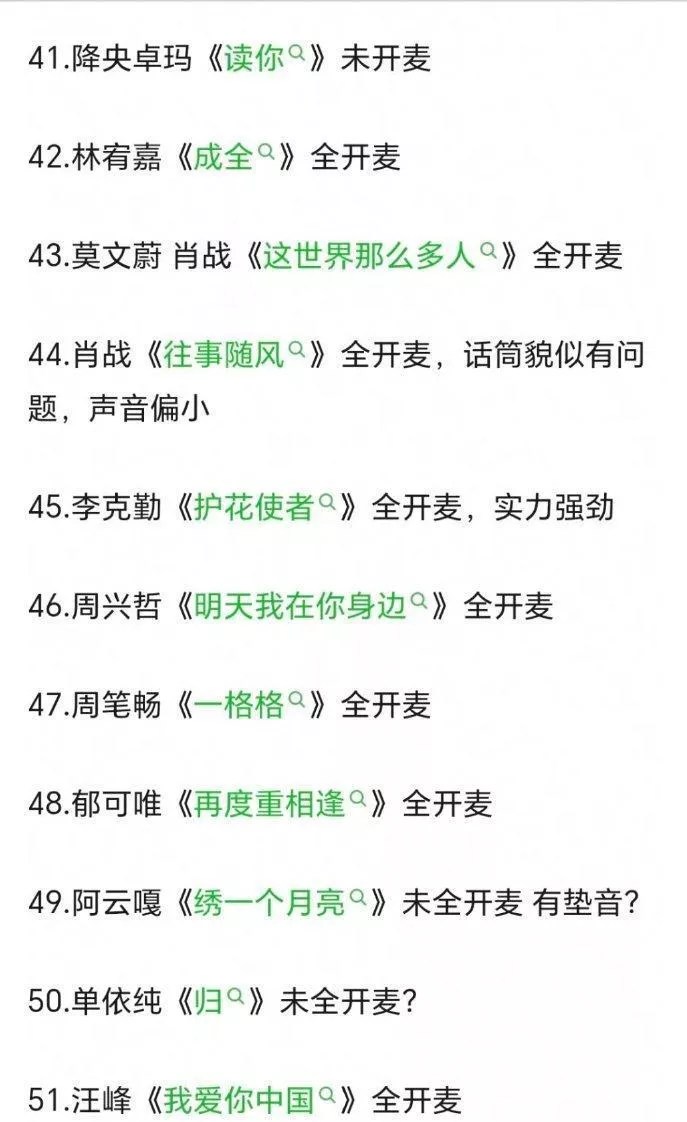Image resolution: width=687 pixels, height=1122 pixels.
Task: Open the 绣一个月亮 link
Action: point(281,902)
